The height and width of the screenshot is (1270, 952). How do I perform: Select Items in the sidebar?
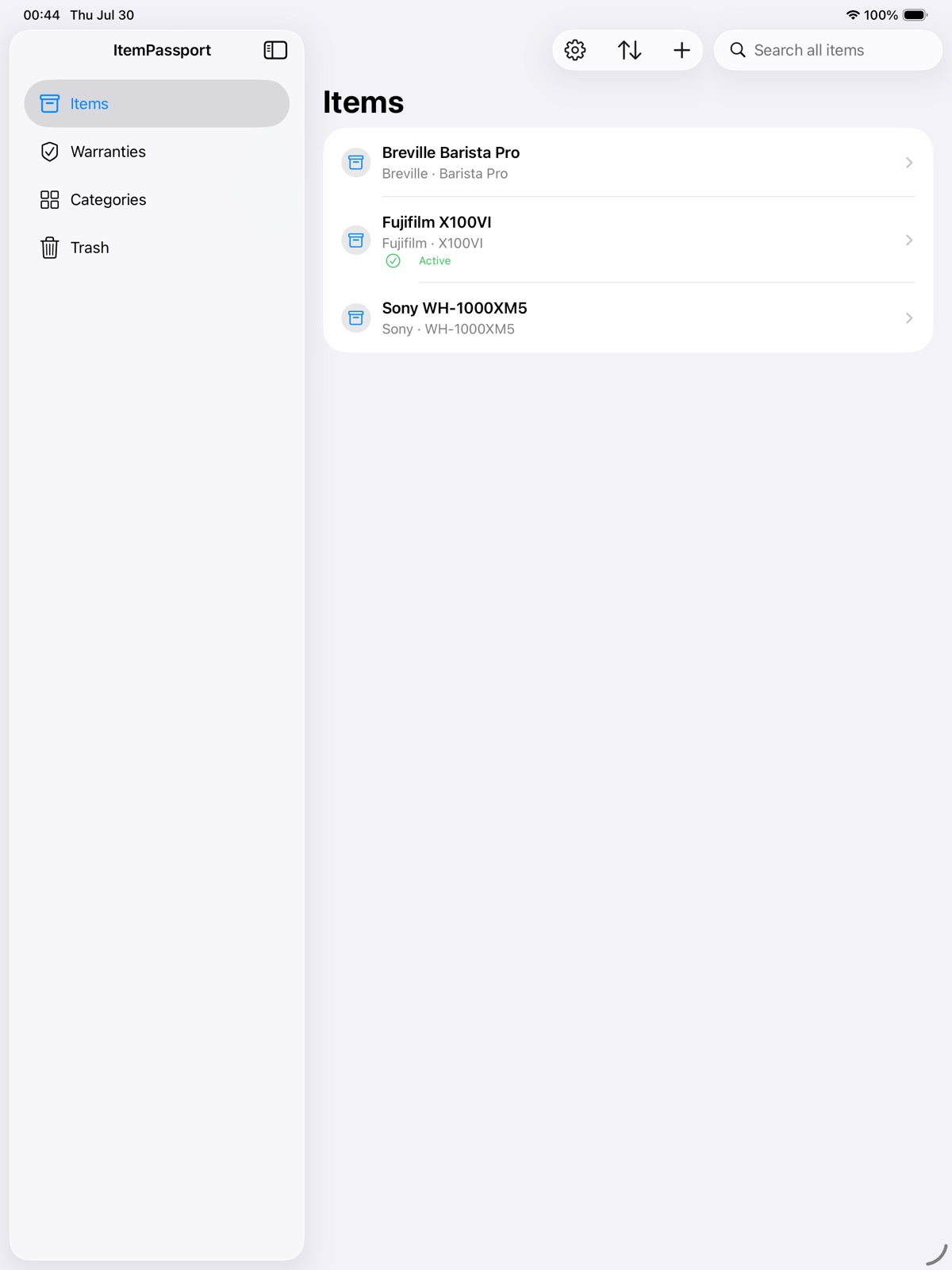click(157, 103)
